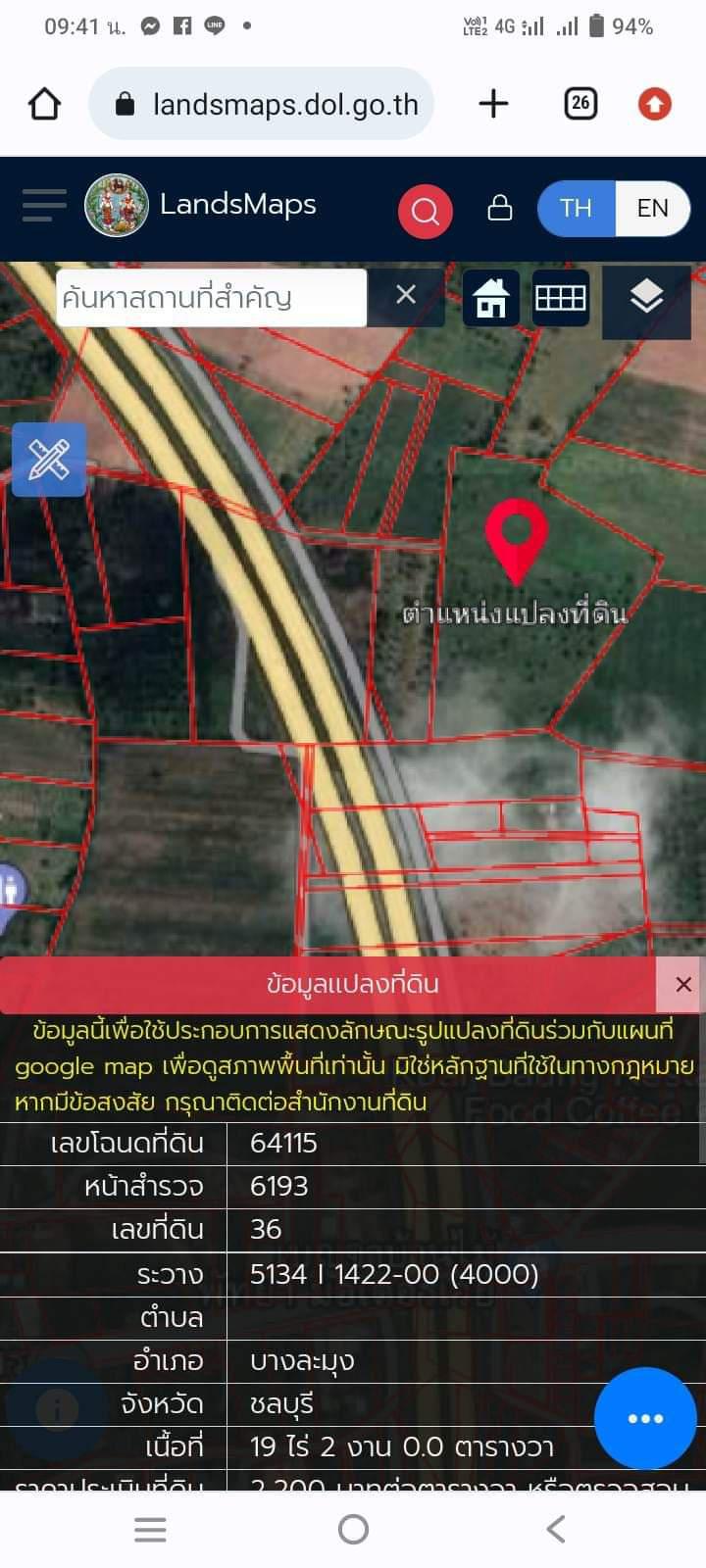Screen dimensions: 706x1568
Task: View the 26 open tabs
Action: [x=580, y=103]
